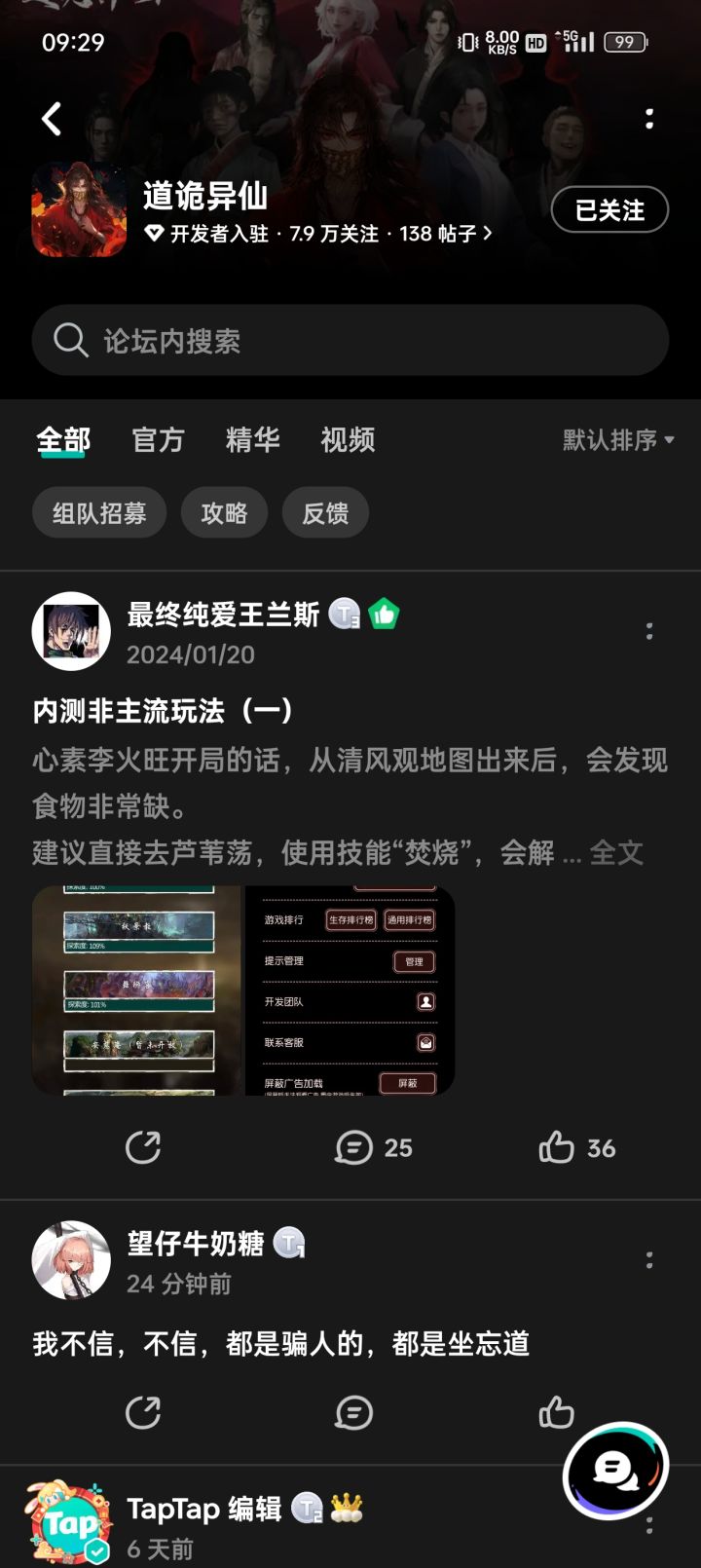
Task: Open the 精华 section
Action: [253, 440]
